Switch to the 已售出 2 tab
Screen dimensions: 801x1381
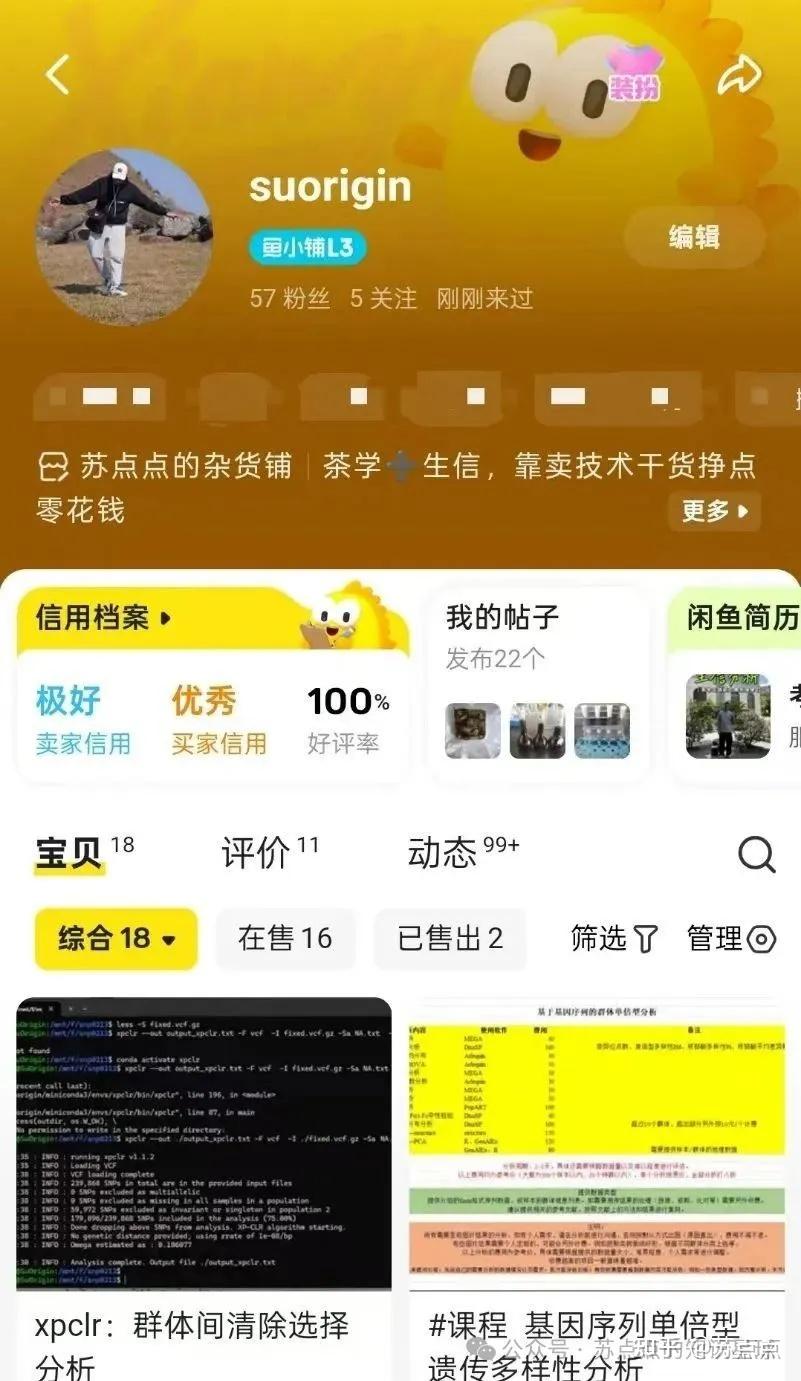(x=449, y=939)
